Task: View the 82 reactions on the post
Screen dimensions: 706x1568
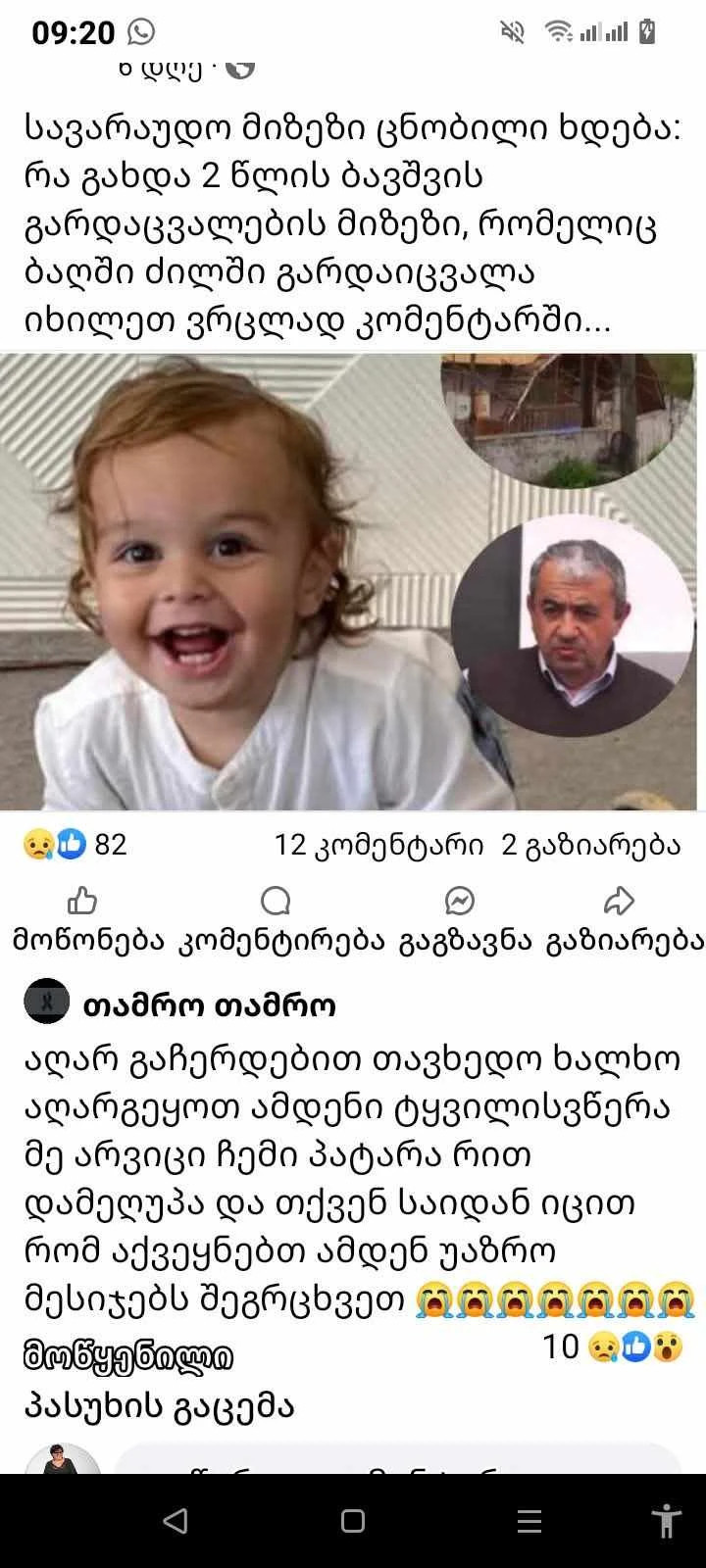Action: [x=76, y=845]
